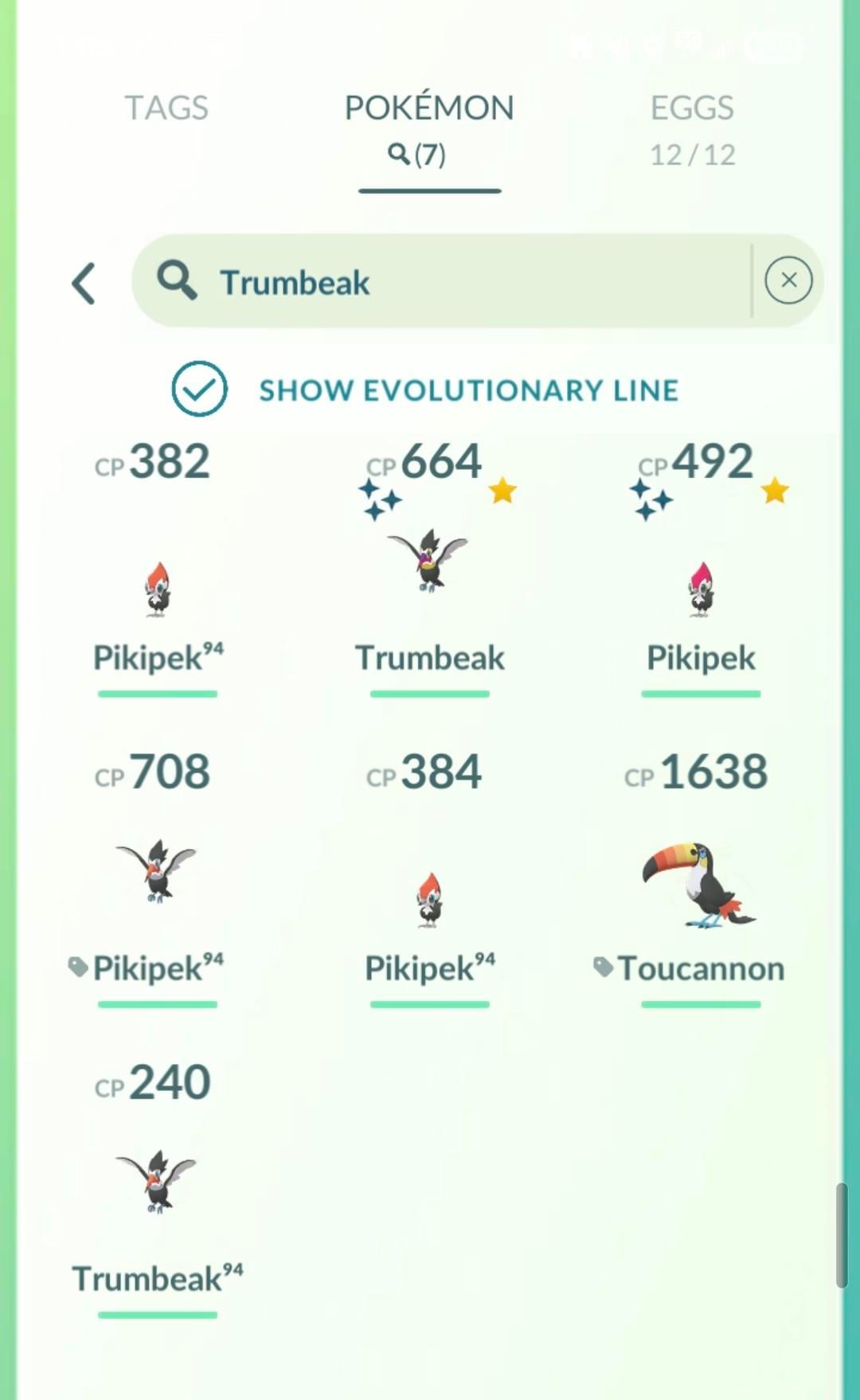Viewport: 860px width, 1400px height.
Task: Go back using the left arrow
Action: tap(84, 284)
